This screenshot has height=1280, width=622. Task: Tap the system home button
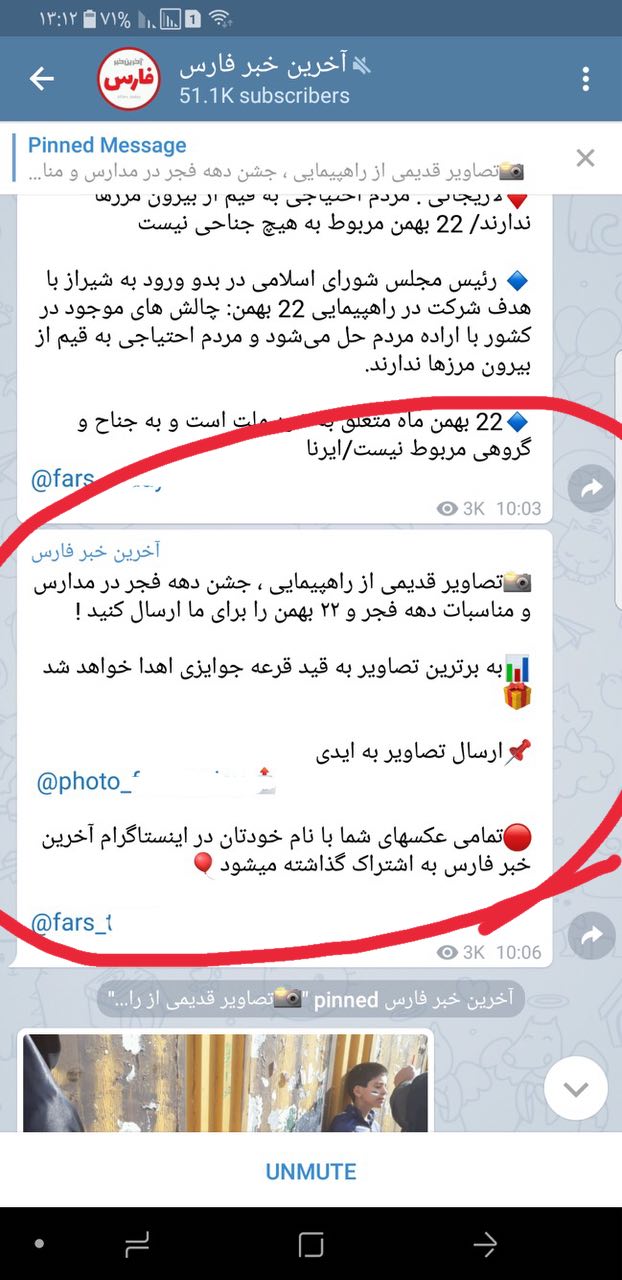click(311, 1244)
